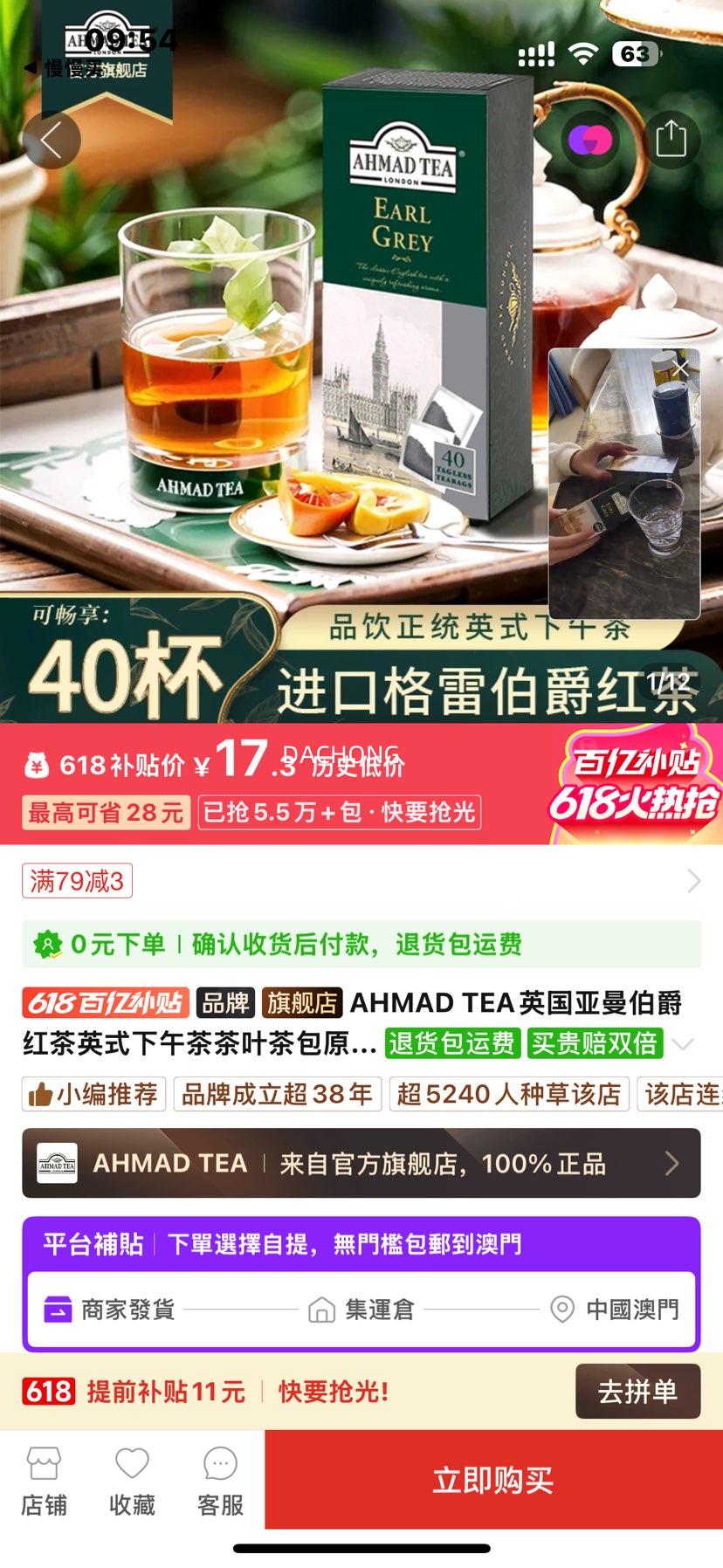View the Macau shipping subsidy card
Image resolution: width=723 pixels, height=1568 pixels.
coord(361,1285)
